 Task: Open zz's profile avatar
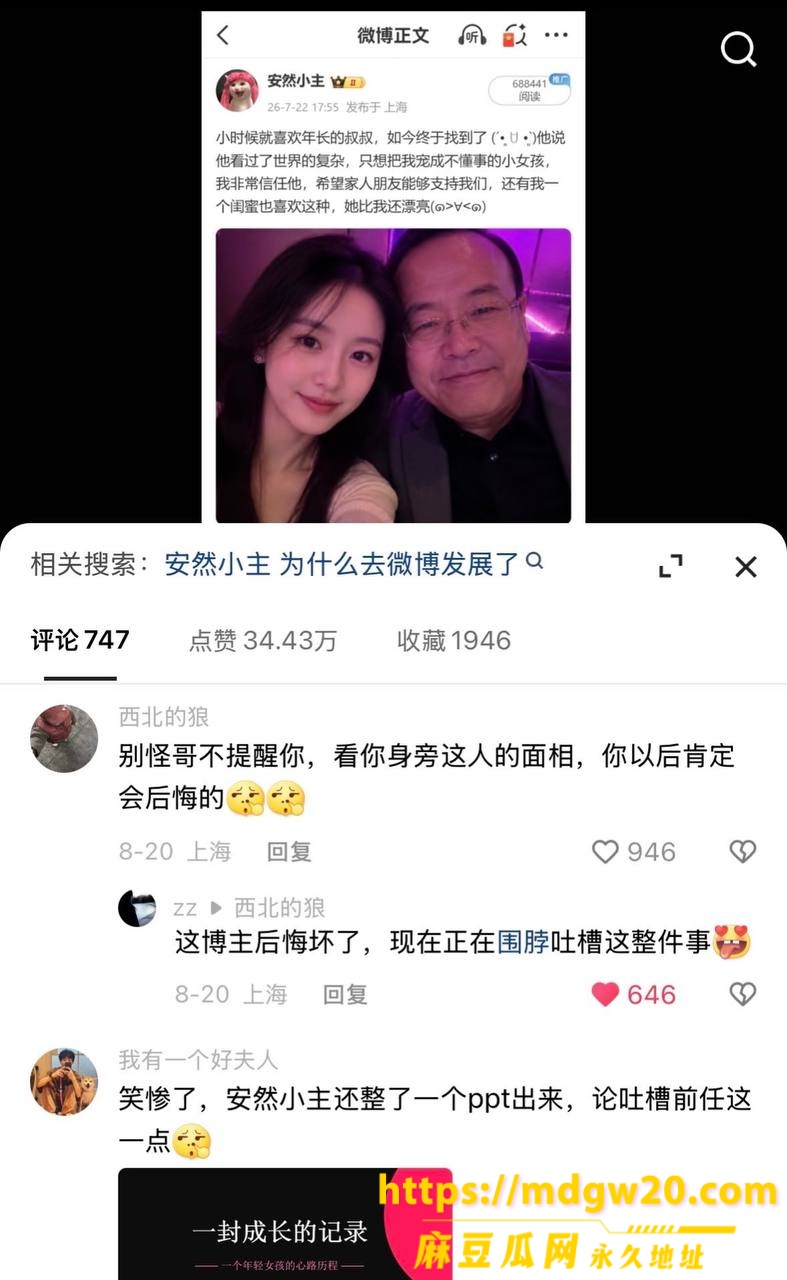(137, 908)
